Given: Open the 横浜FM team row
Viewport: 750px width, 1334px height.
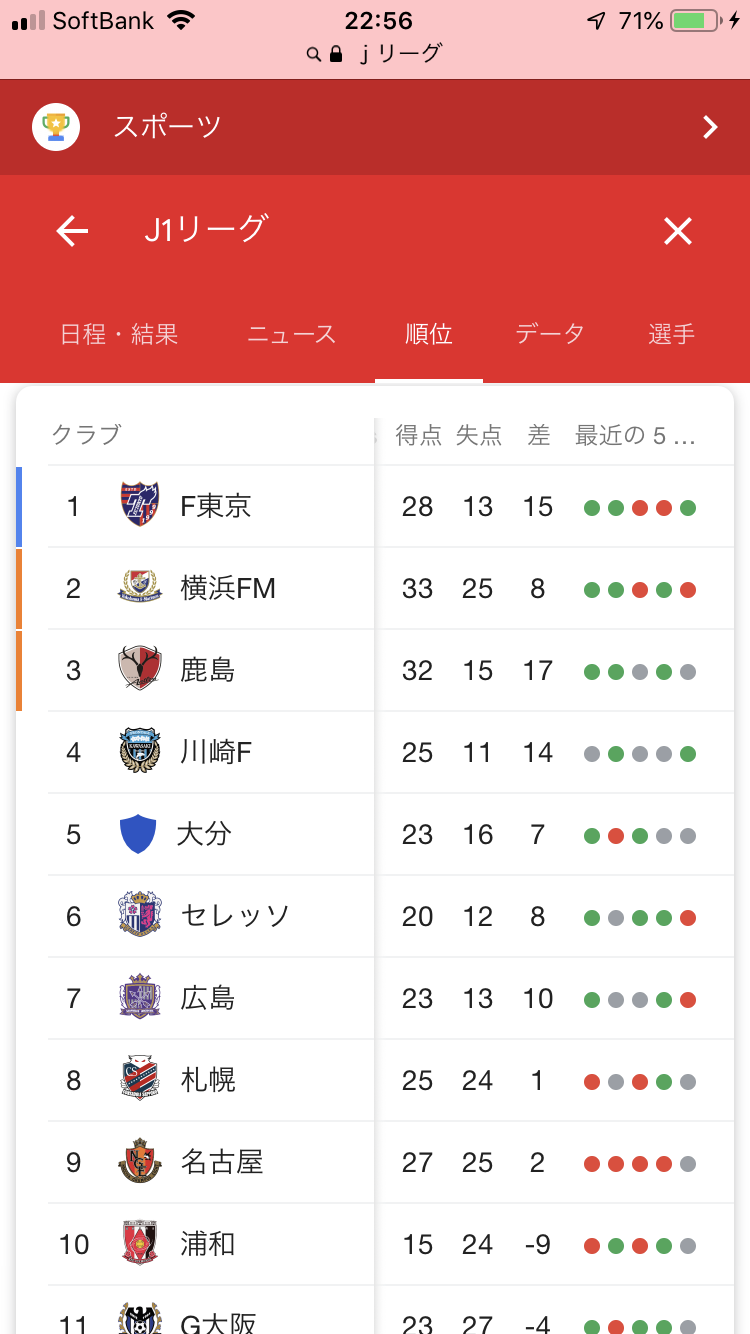Looking at the screenshot, I should (x=375, y=588).
